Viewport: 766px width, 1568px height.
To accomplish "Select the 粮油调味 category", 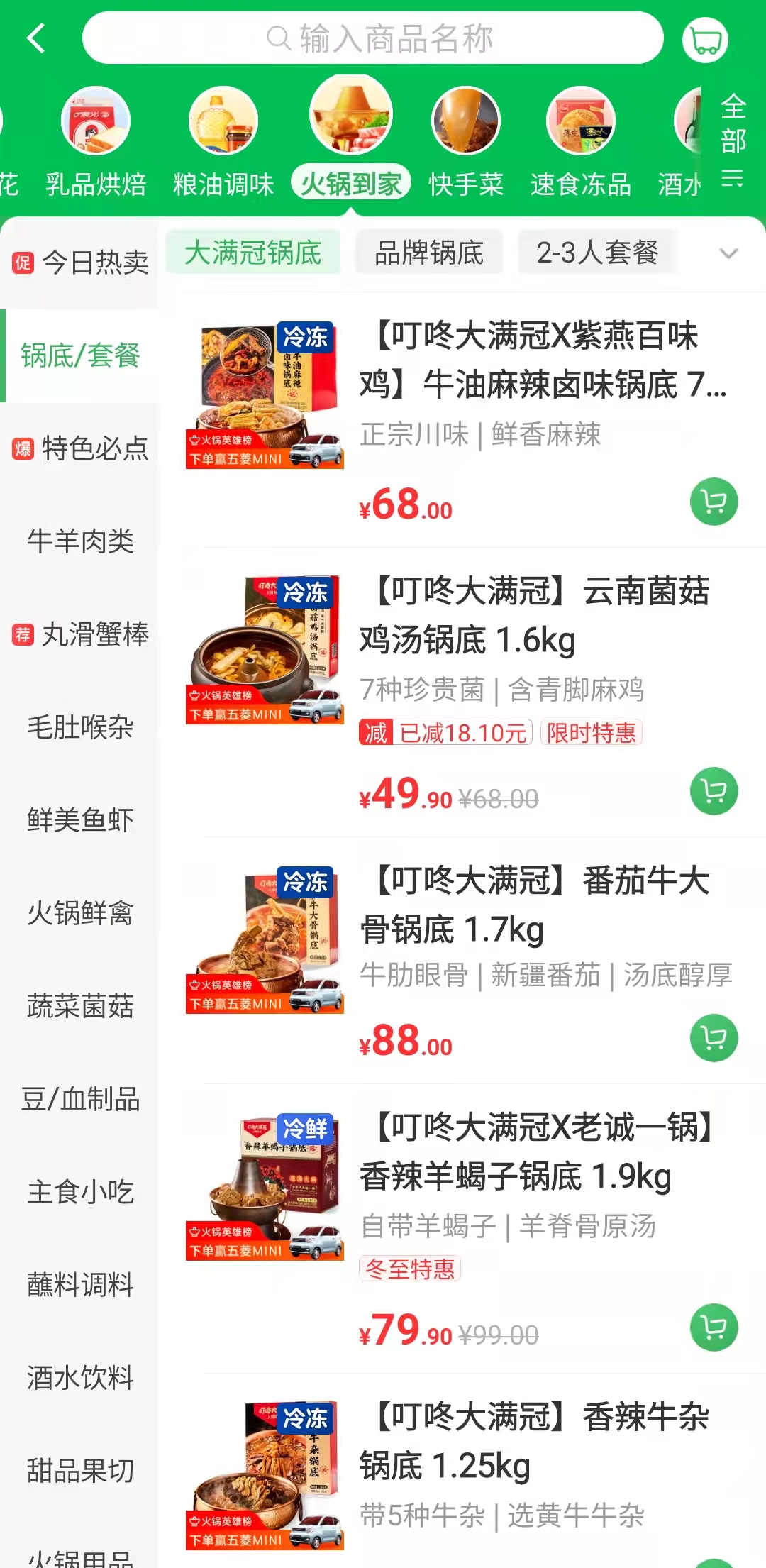I will [x=223, y=142].
